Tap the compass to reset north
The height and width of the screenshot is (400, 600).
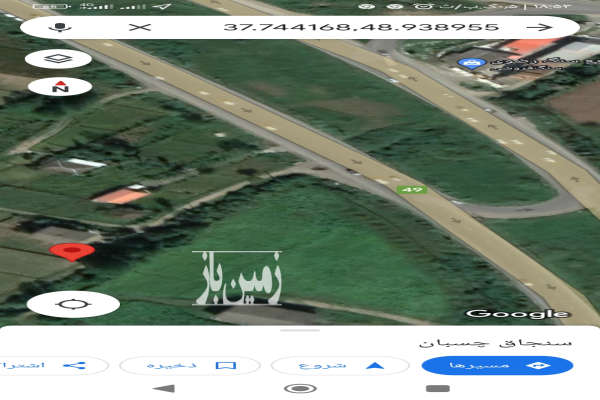point(60,87)
